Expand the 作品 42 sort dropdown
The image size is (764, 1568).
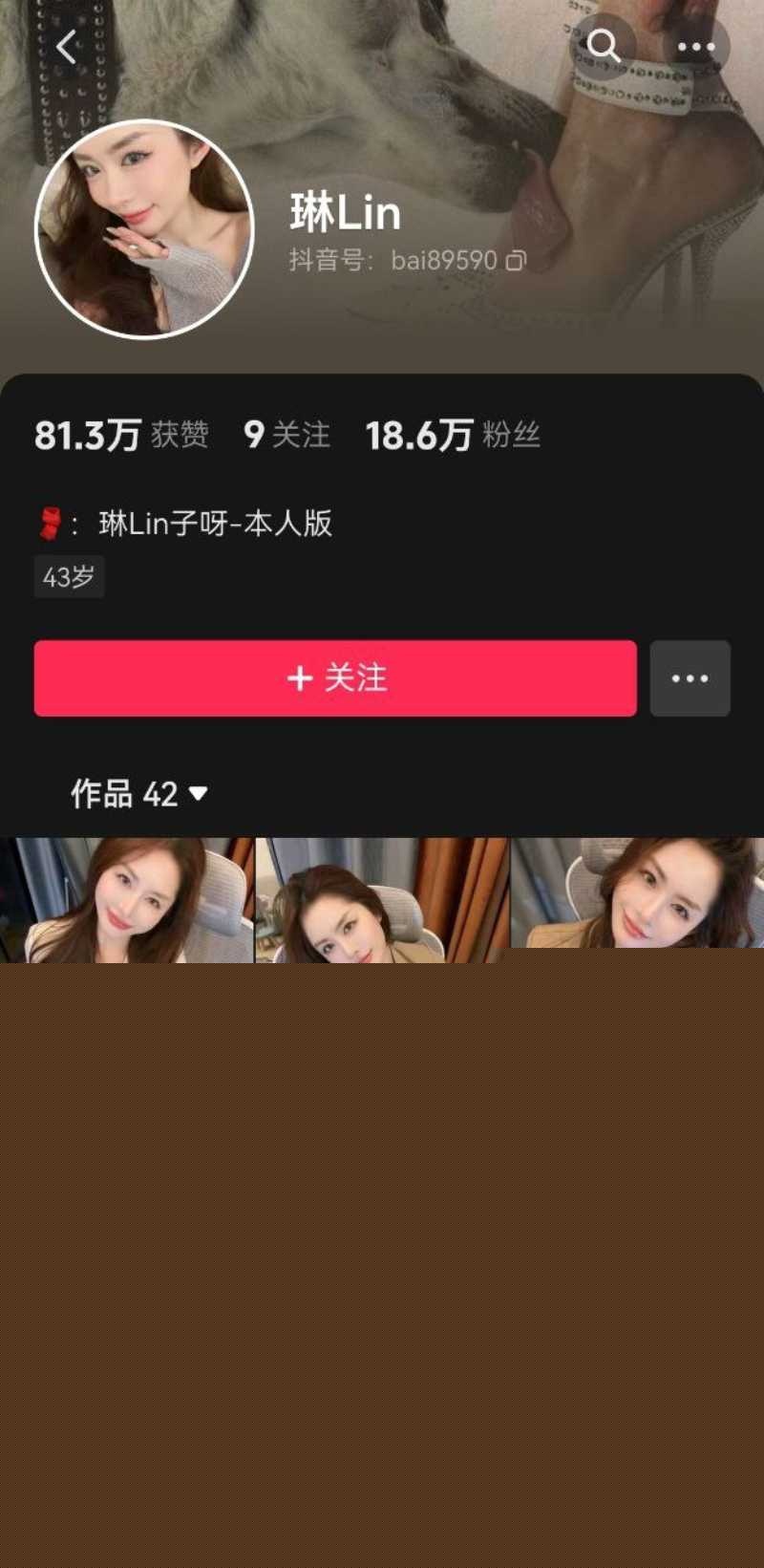(x=198, y=794)
